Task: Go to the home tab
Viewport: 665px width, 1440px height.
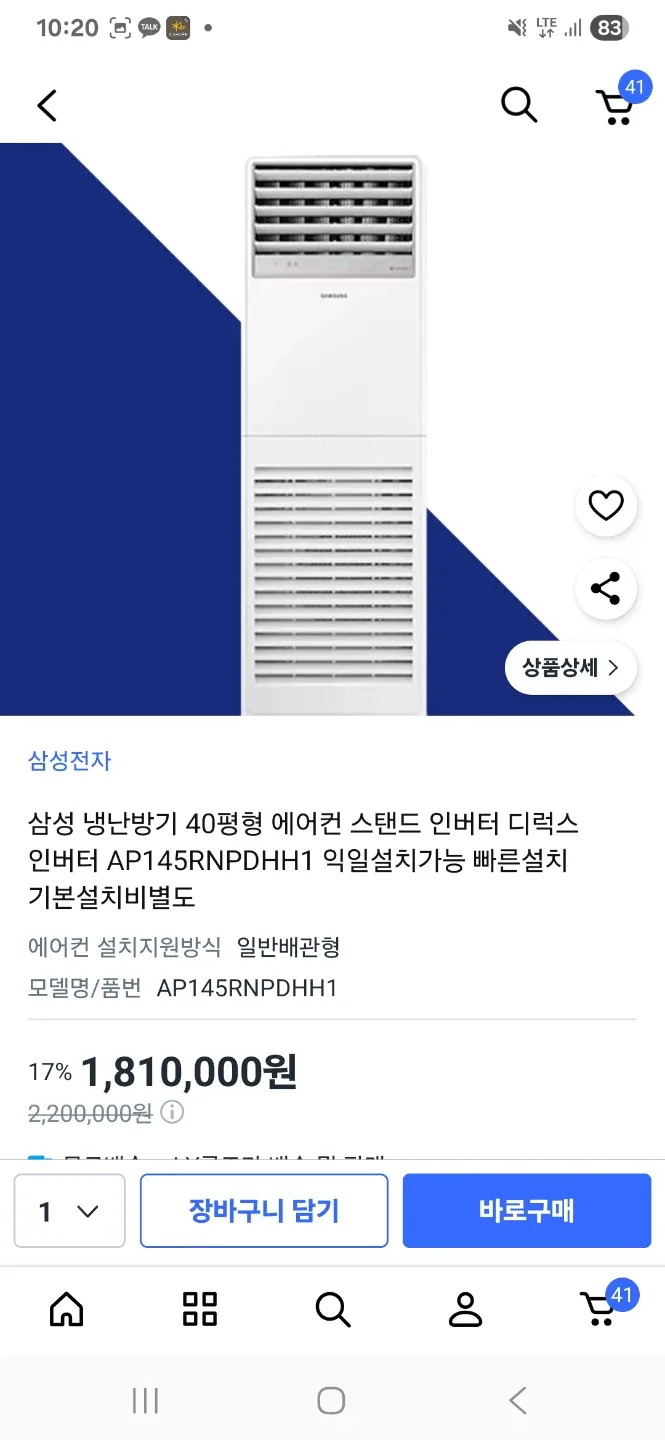Action: [67, 1308]
